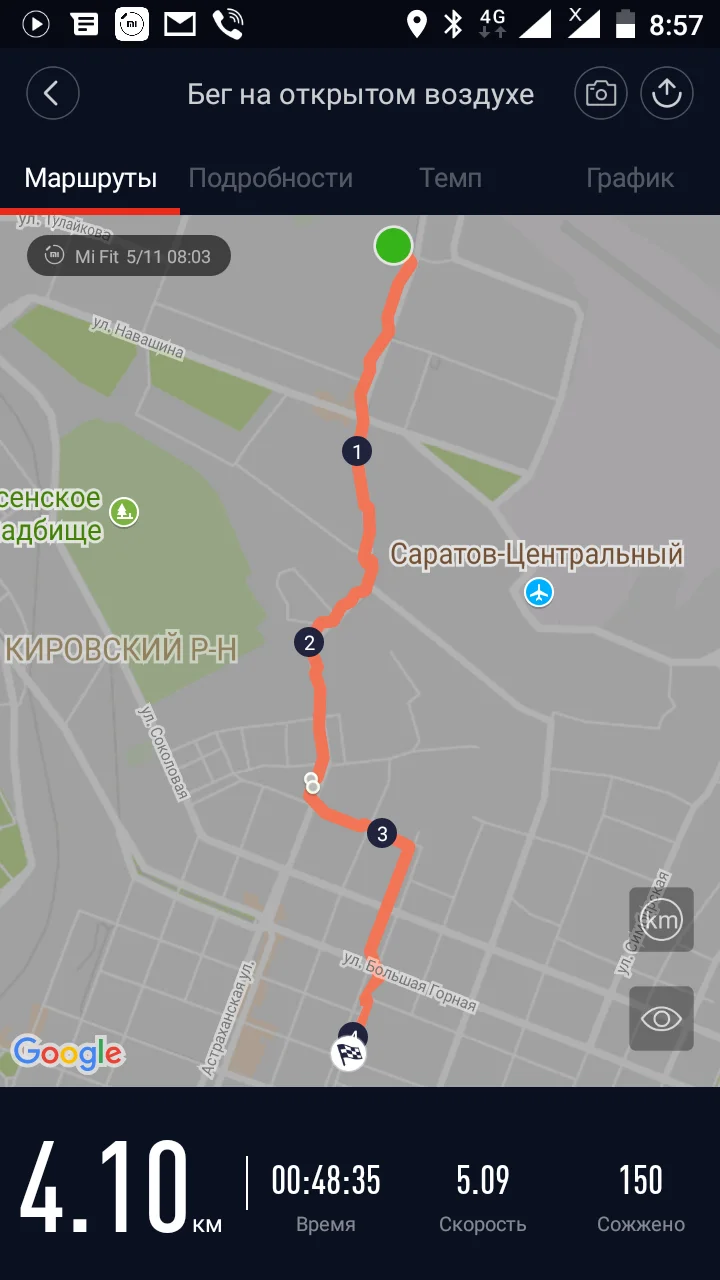
Task: Tap the share/export icon
Action: [x=667, y=93]
